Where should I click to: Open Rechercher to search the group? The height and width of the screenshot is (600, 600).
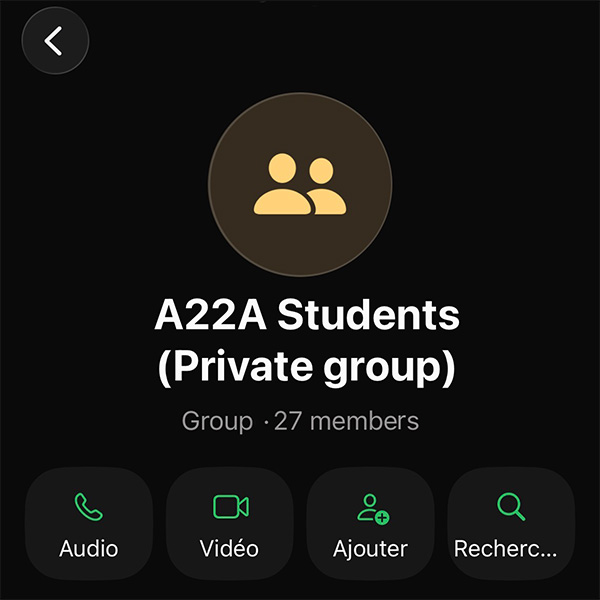(511, 524)
